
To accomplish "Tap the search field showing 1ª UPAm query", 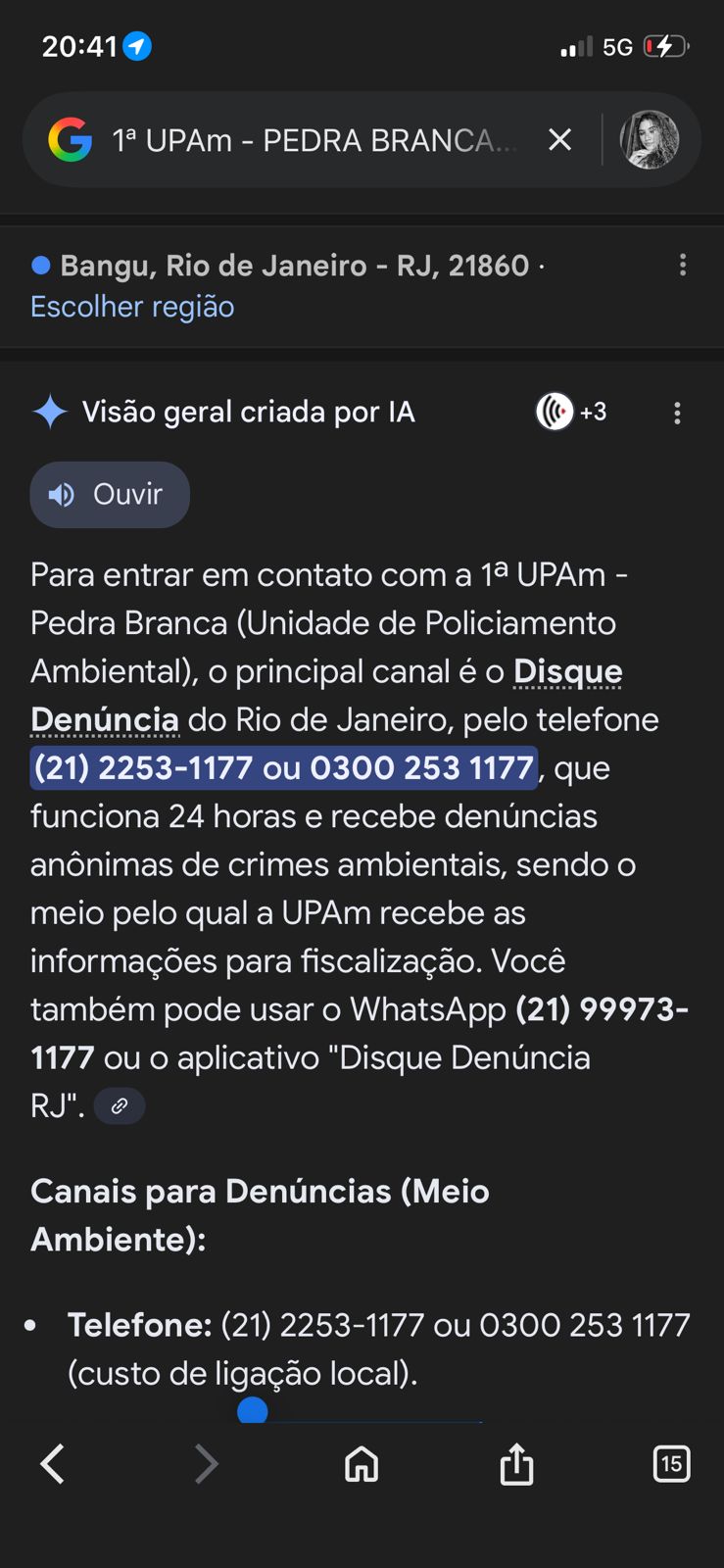I will pos(314,140).
